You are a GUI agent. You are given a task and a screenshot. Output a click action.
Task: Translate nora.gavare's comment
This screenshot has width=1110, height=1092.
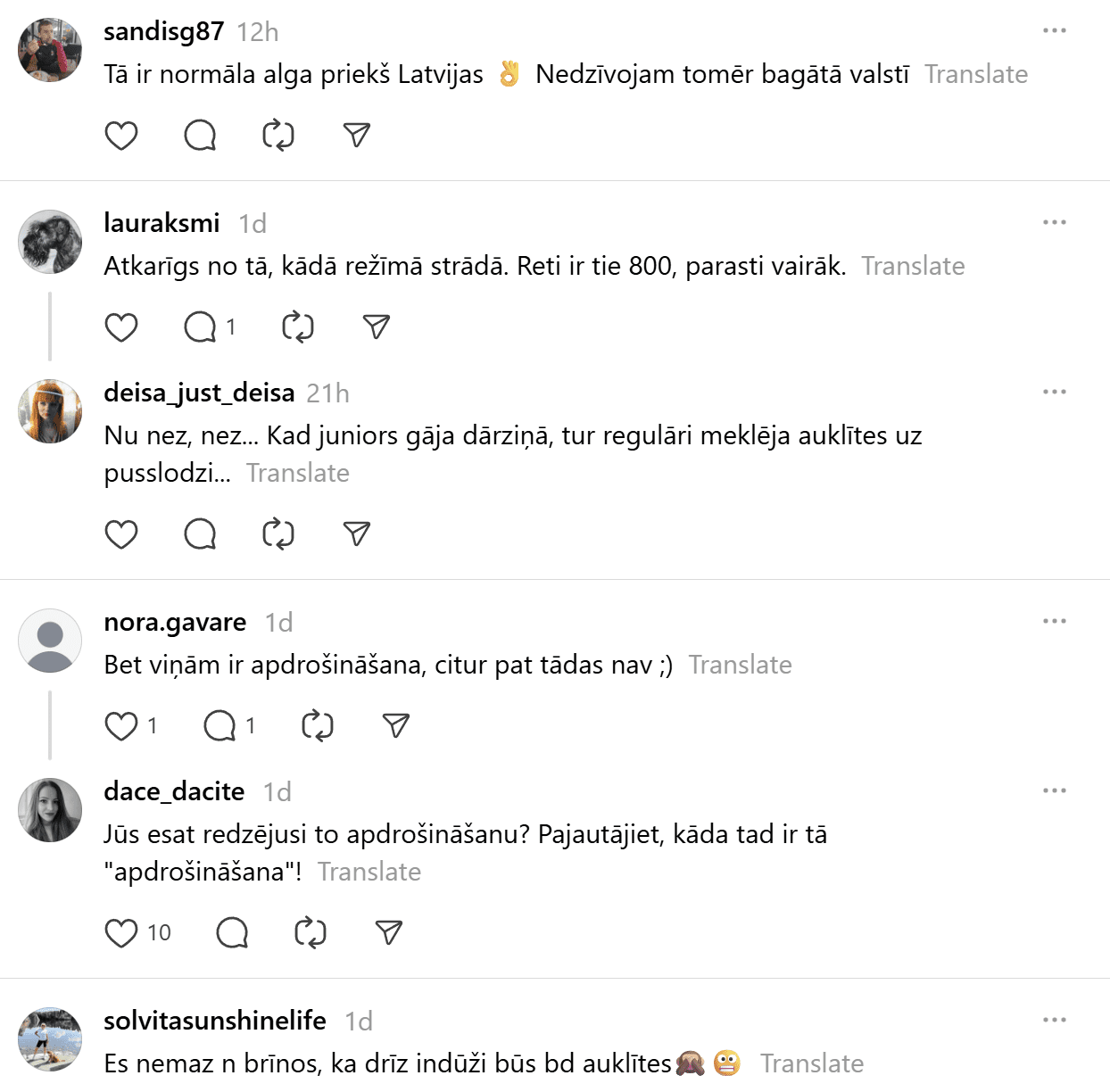740,665
